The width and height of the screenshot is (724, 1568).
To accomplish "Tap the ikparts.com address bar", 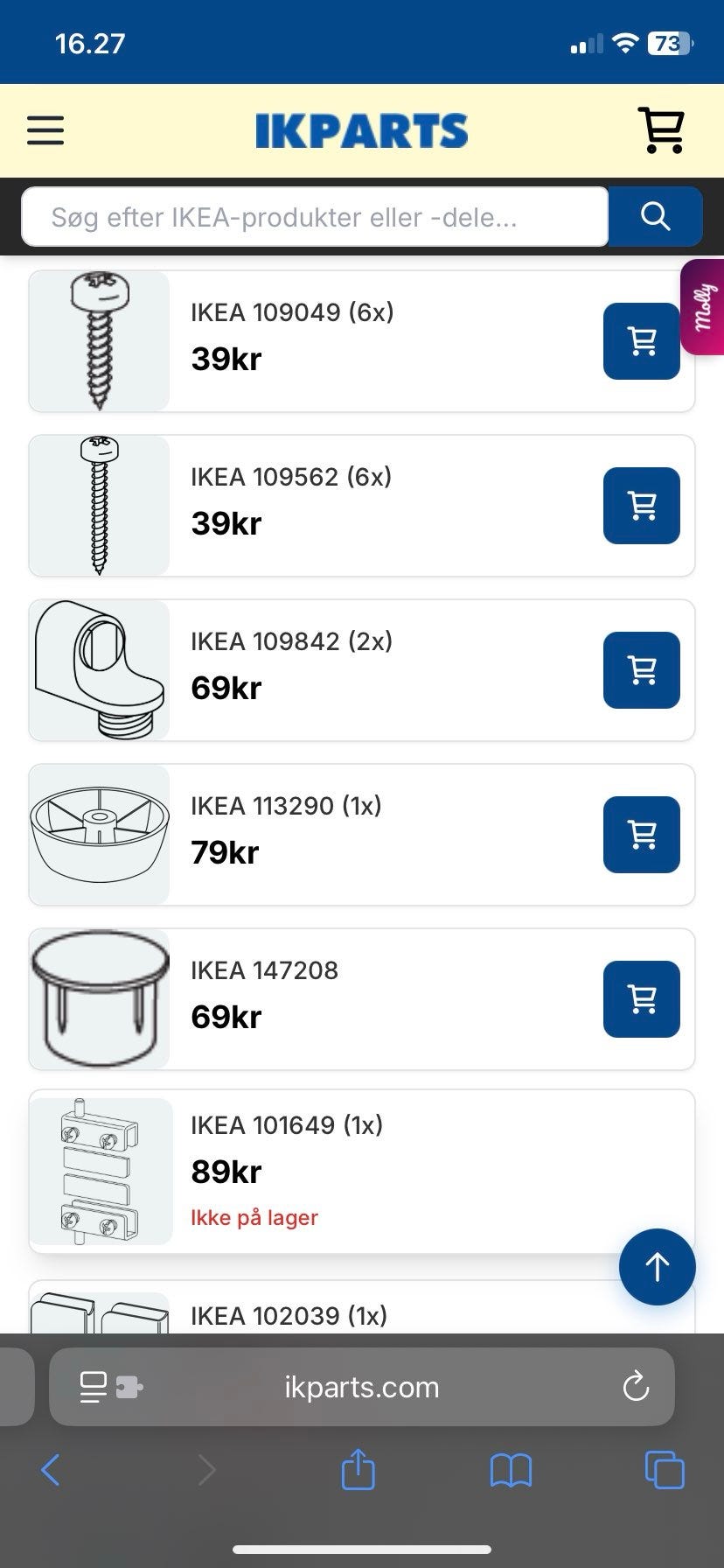I will 362,1387.
